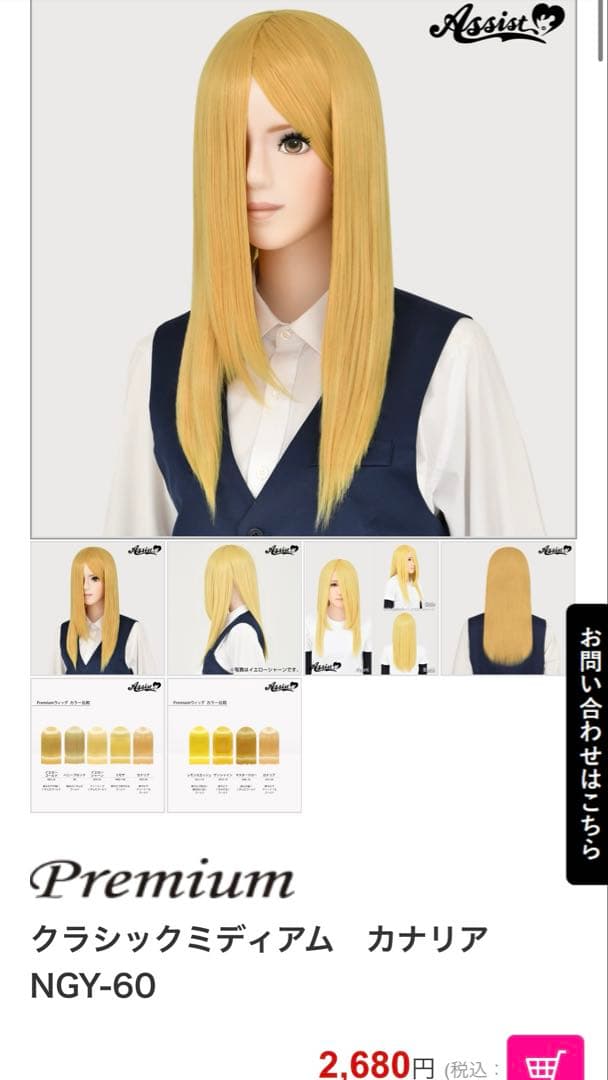Select the back view wig thumbnail
Screen dimensions: 608x1080
point(508,608)
